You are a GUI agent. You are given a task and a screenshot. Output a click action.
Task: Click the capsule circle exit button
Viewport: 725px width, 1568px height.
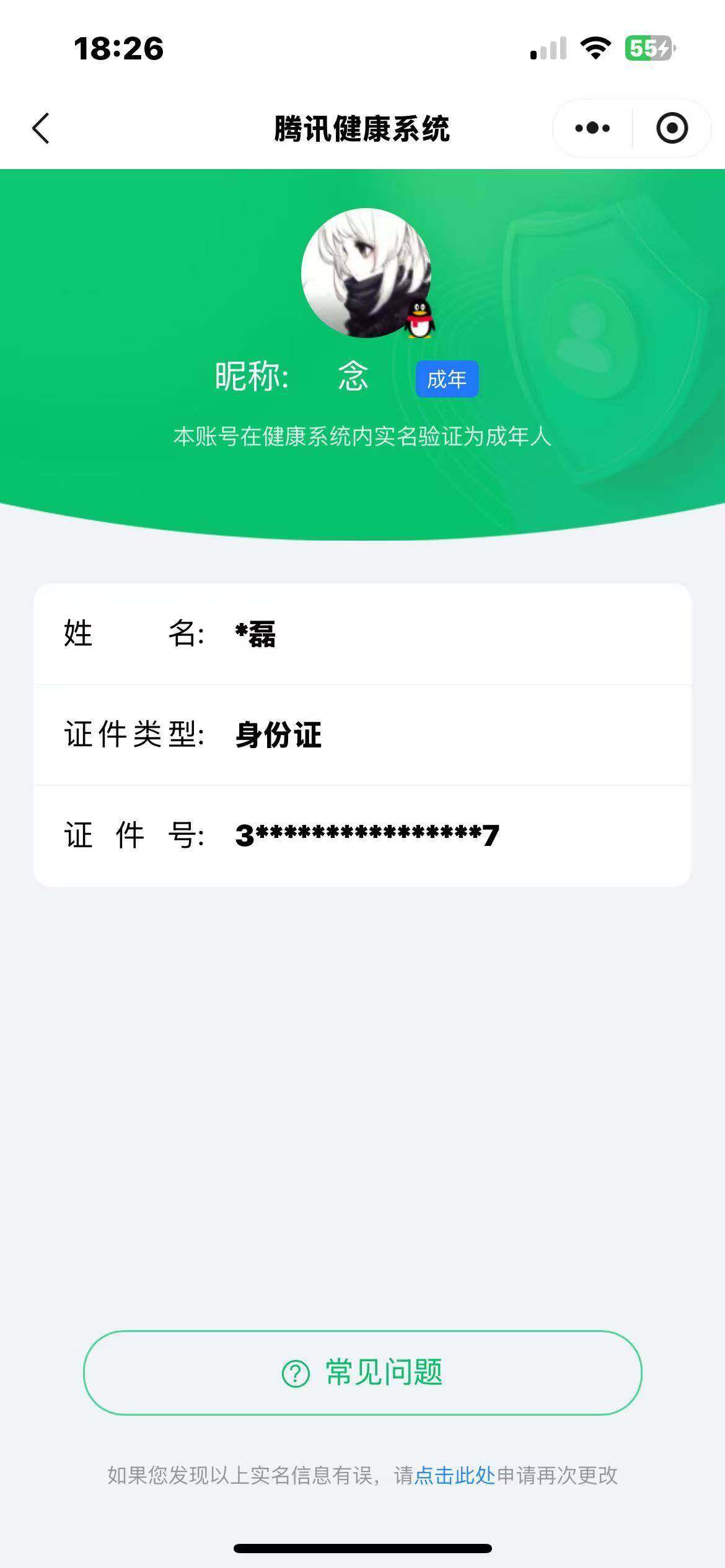(x=672, y=127)
